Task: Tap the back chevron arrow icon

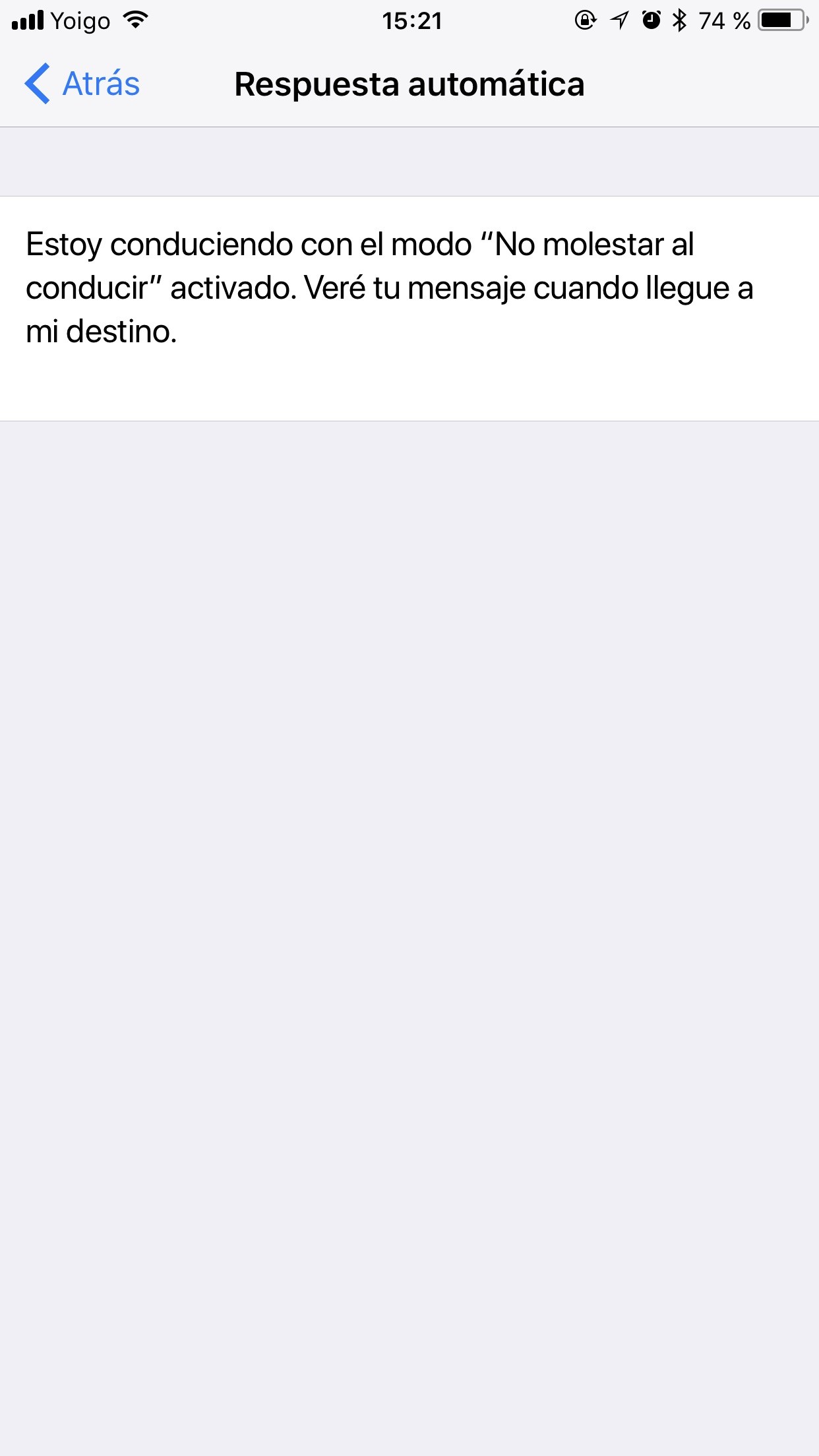Action: 36,83
